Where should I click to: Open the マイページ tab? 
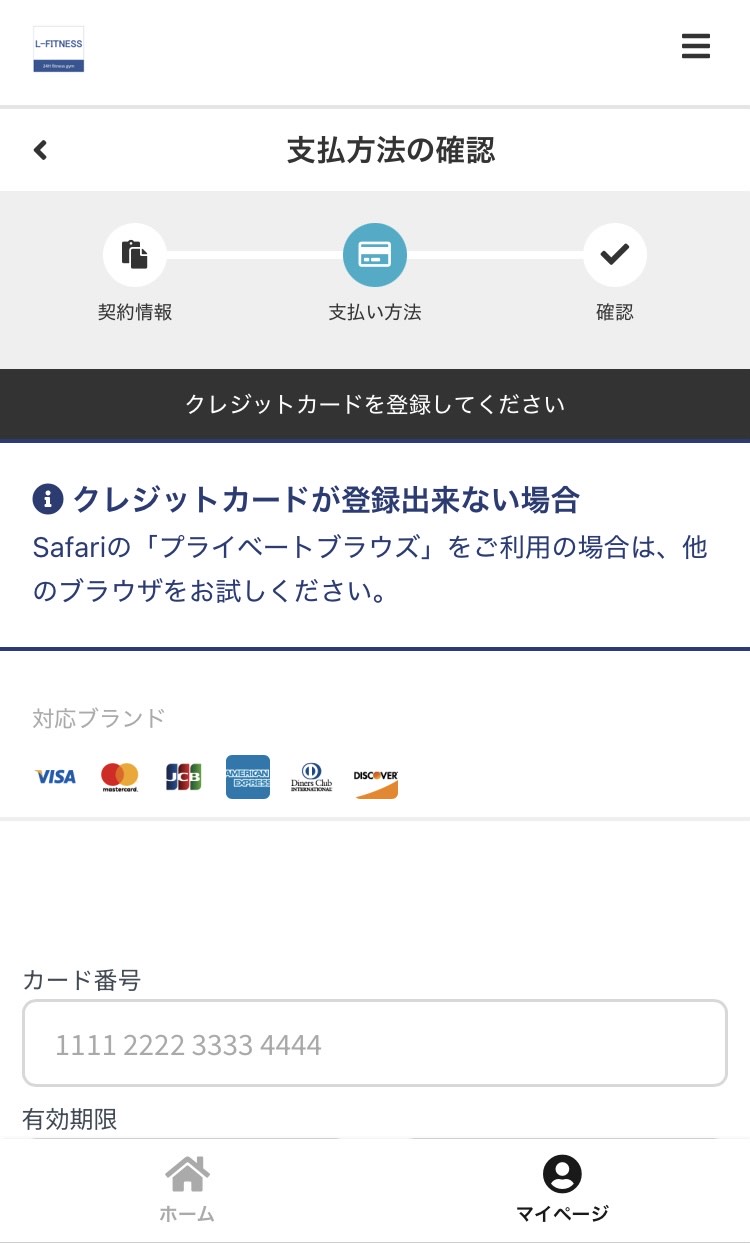562,1189
